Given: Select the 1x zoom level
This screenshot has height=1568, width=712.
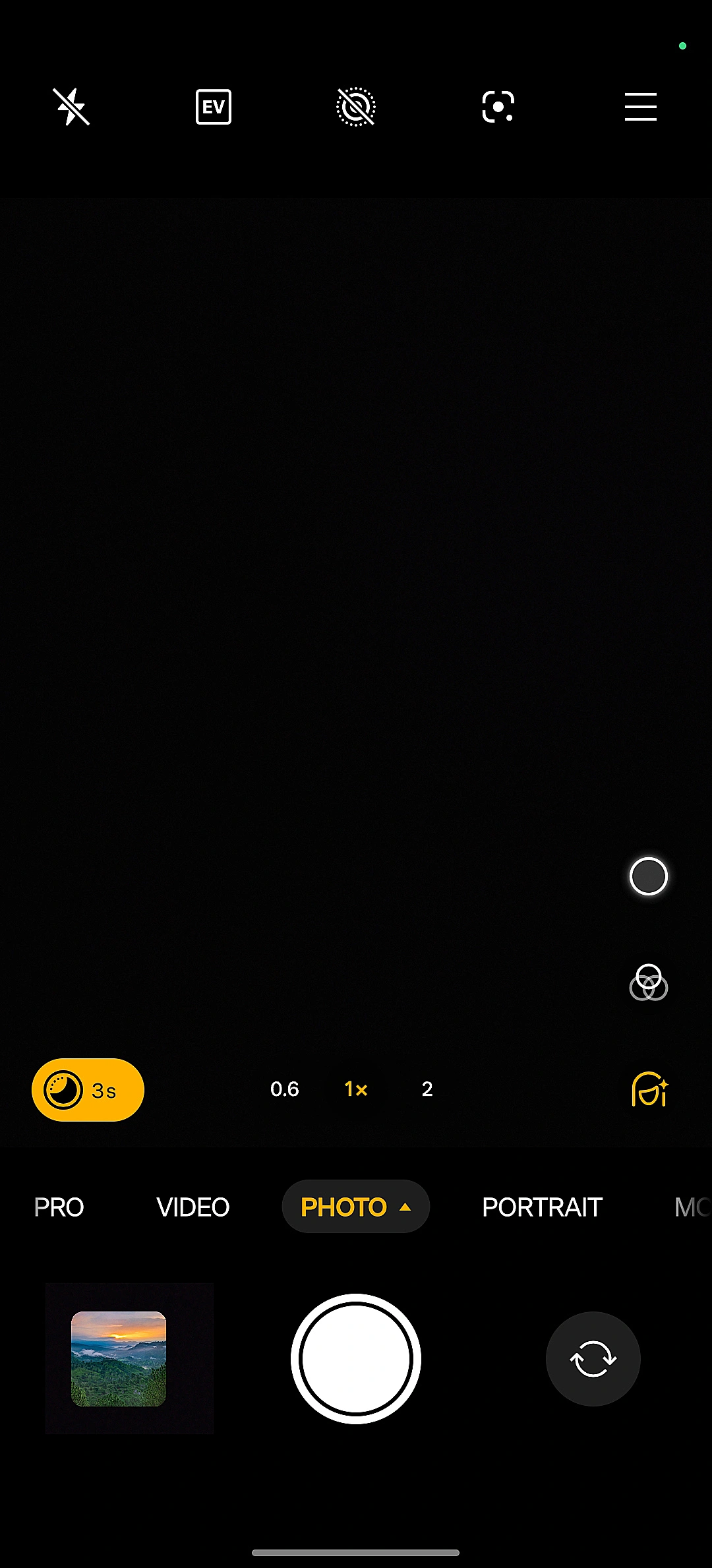Looking at the screenshot, I should tap(356, 1089).
